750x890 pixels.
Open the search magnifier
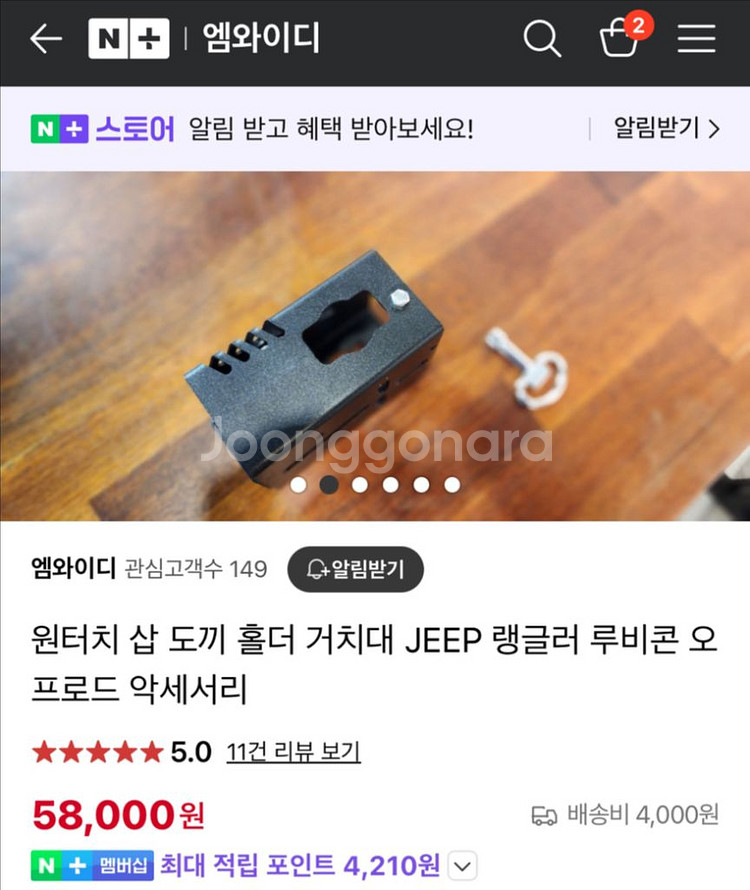[542, 39]
